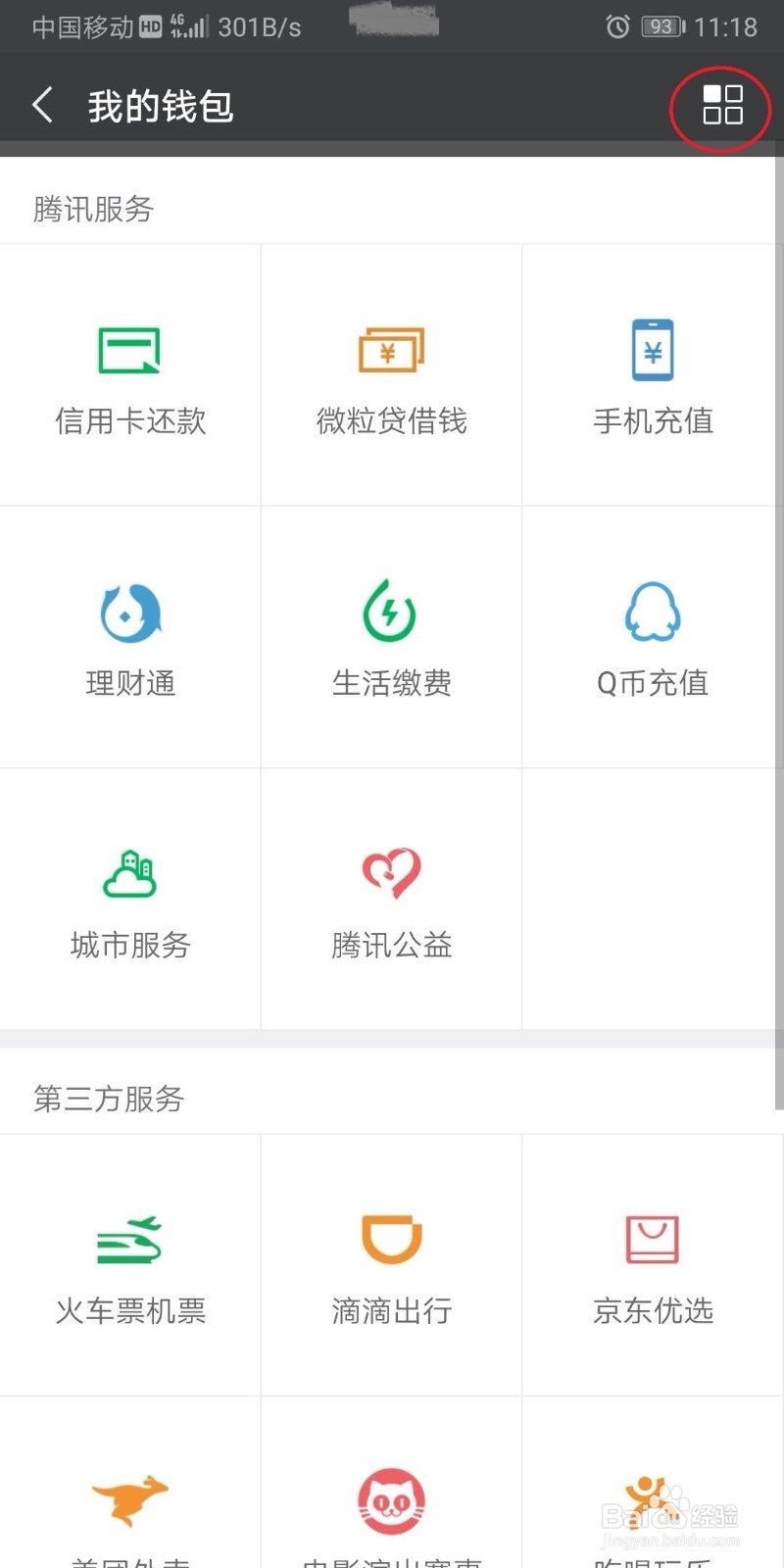Open 信用卡还款

pos(130,375)
